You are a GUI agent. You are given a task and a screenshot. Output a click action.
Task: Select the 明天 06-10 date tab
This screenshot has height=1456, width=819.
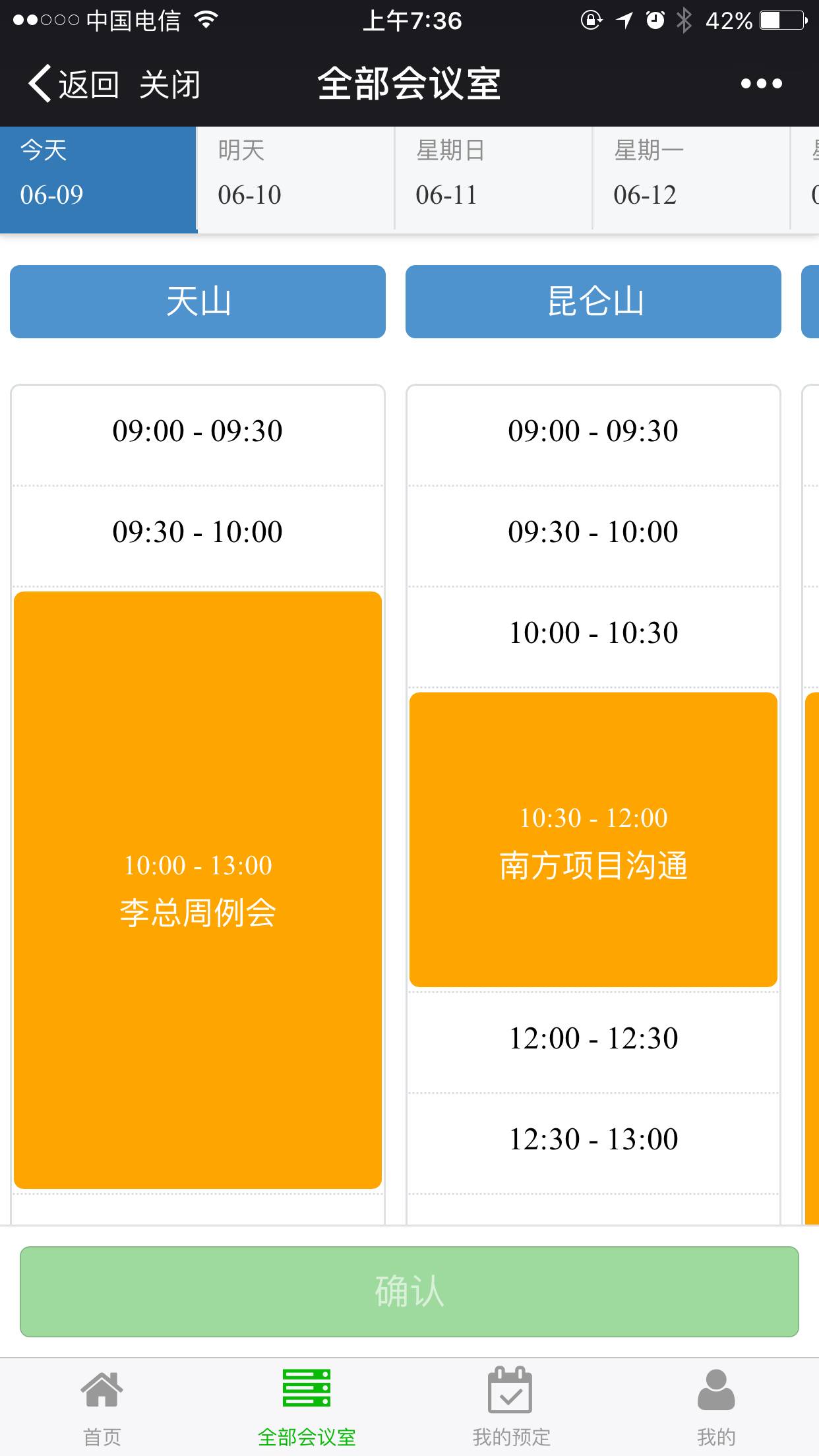tap(296, 178)
